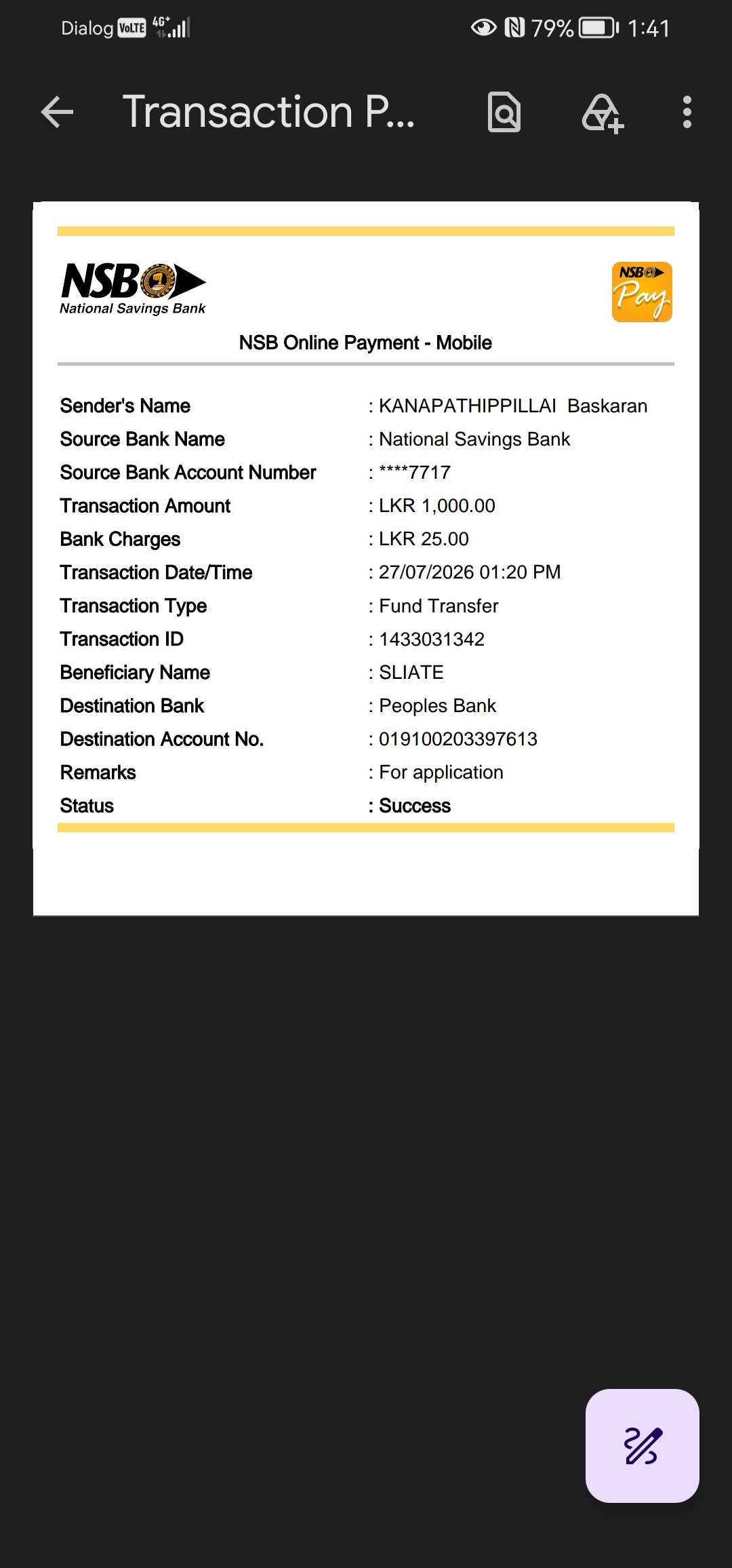732x1568 pixels.
Task: Open the find in document icon
Action: coord(504,112)
